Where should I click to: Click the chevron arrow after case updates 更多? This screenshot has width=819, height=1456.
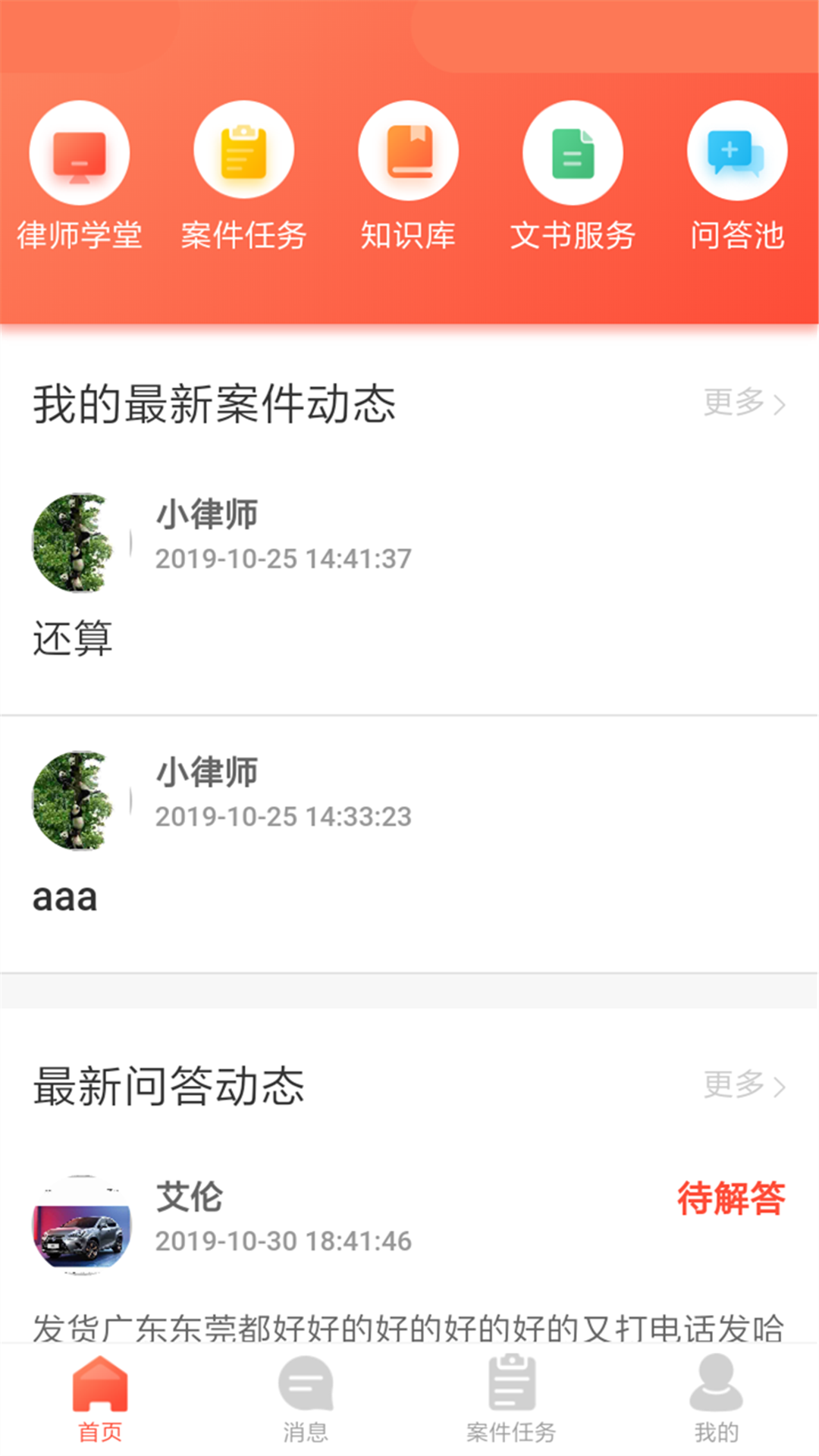(780, 404)
